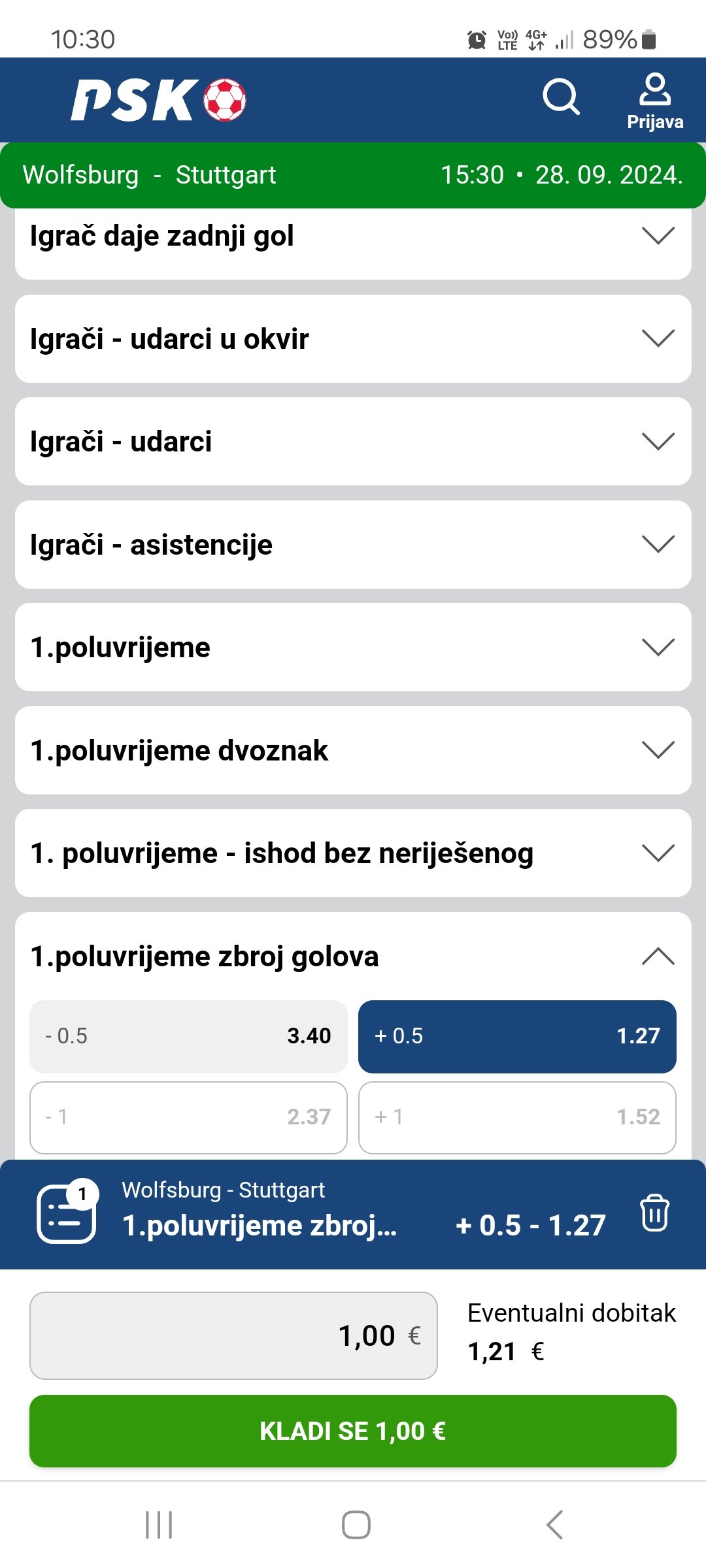Edit the 1,00 € stake field
The height and width of the screenshot is (1568, 706).
click(x=233, y=1335)
